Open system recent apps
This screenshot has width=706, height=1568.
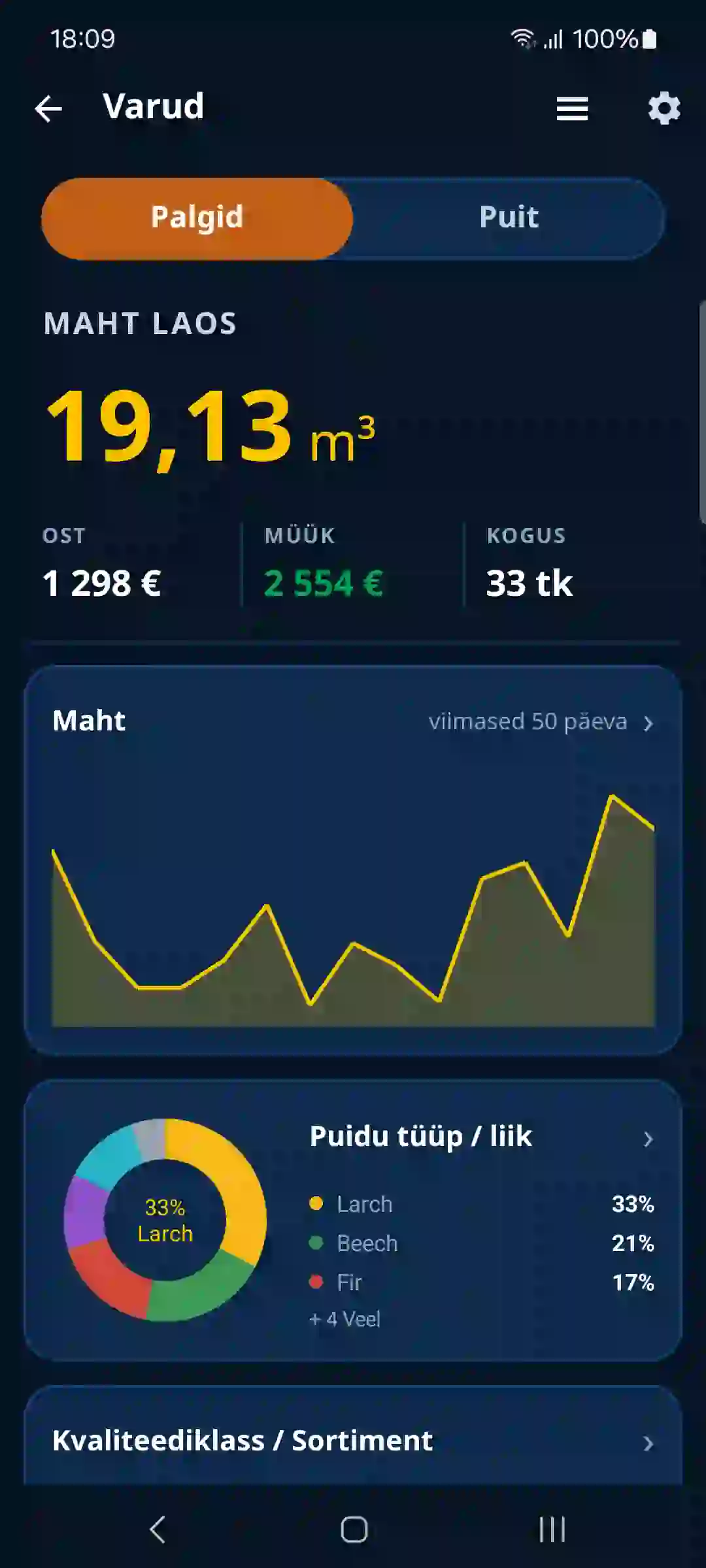tap(552, 1529)
